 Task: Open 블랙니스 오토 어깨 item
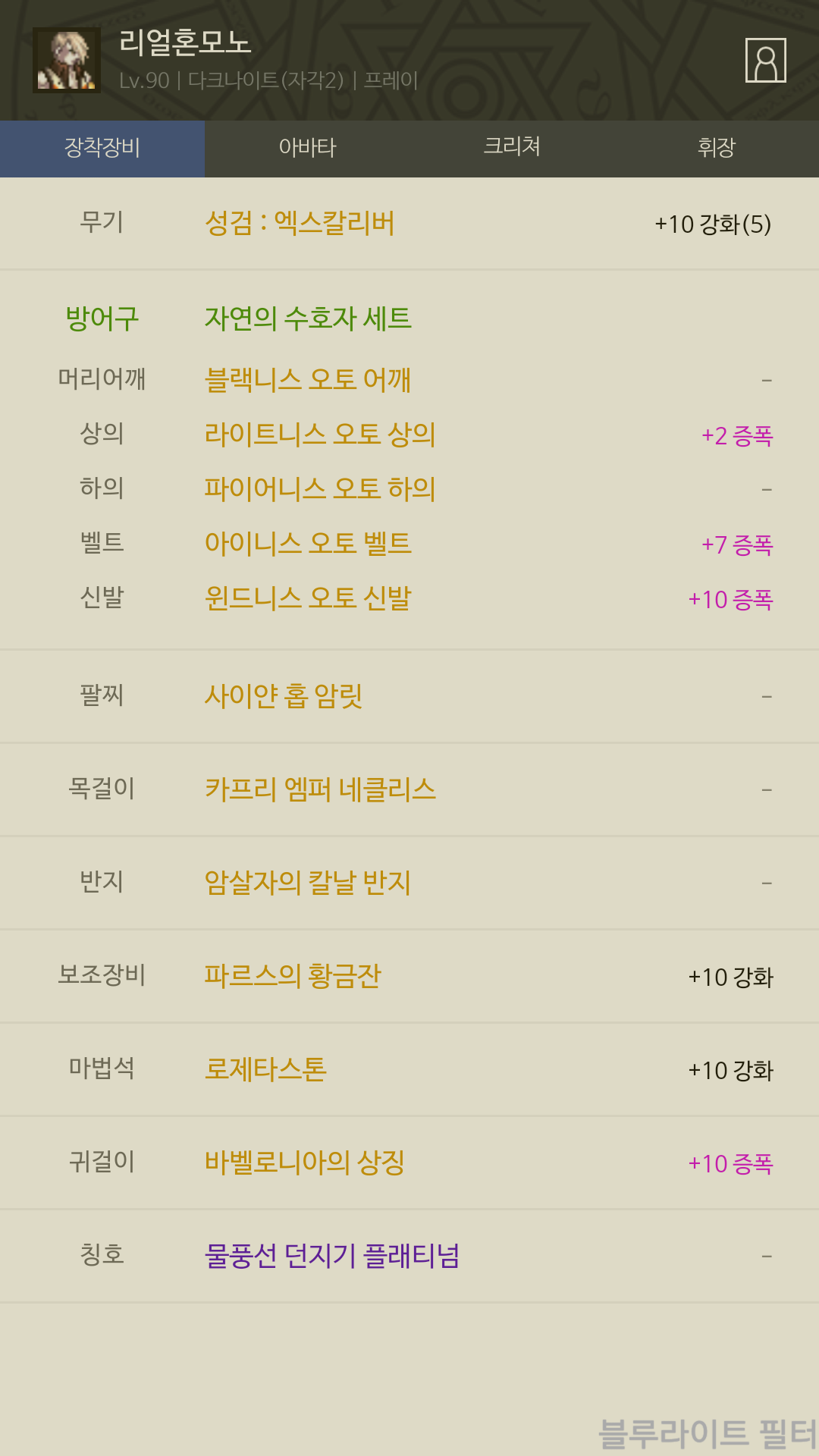point(308,379)
